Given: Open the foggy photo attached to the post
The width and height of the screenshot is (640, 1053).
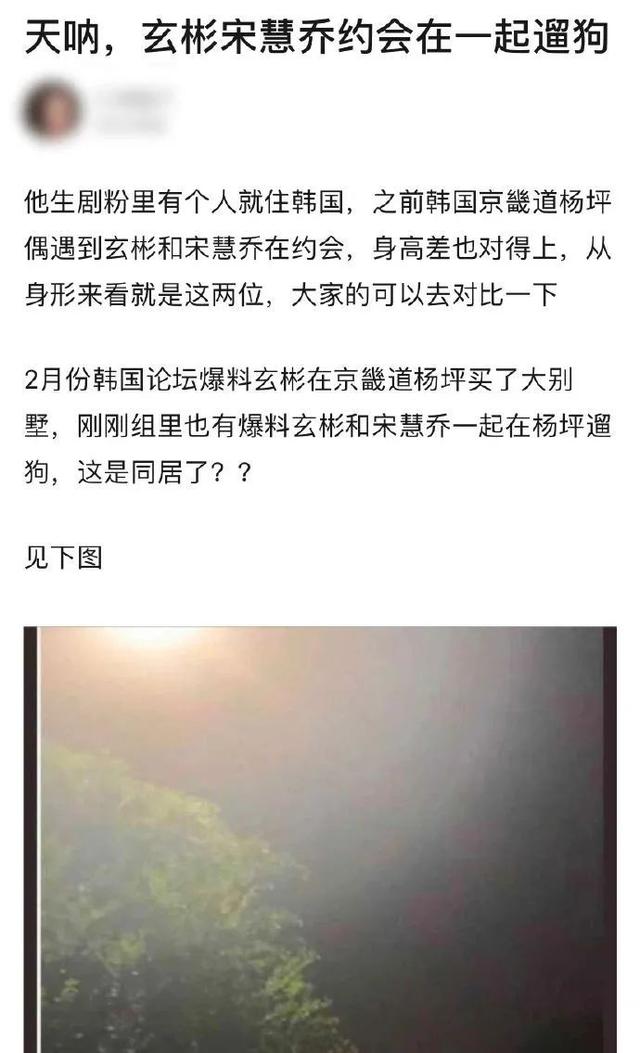Looking at the screenshot, I should [320, 839].
